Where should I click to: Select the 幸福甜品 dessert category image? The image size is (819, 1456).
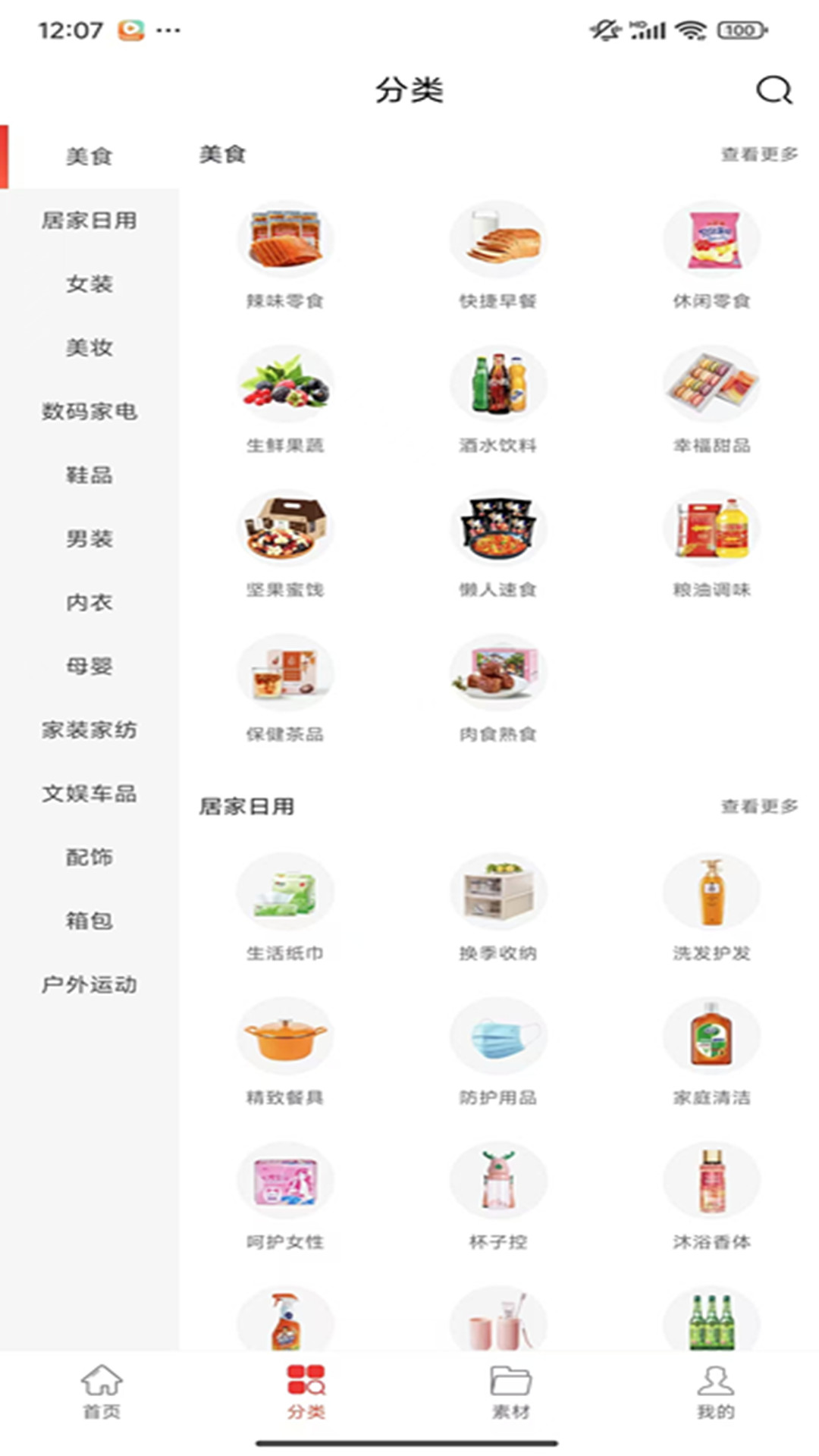(x=710, y=383)
